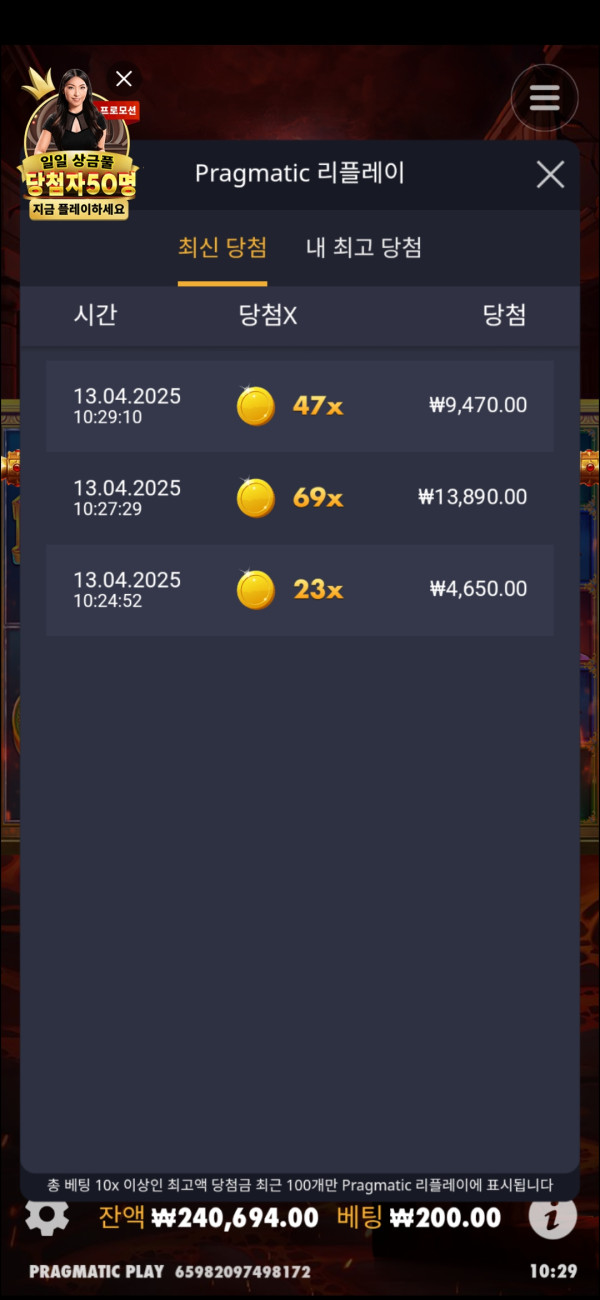
Task: Open game settings gear
Action: coord(46,1216)
